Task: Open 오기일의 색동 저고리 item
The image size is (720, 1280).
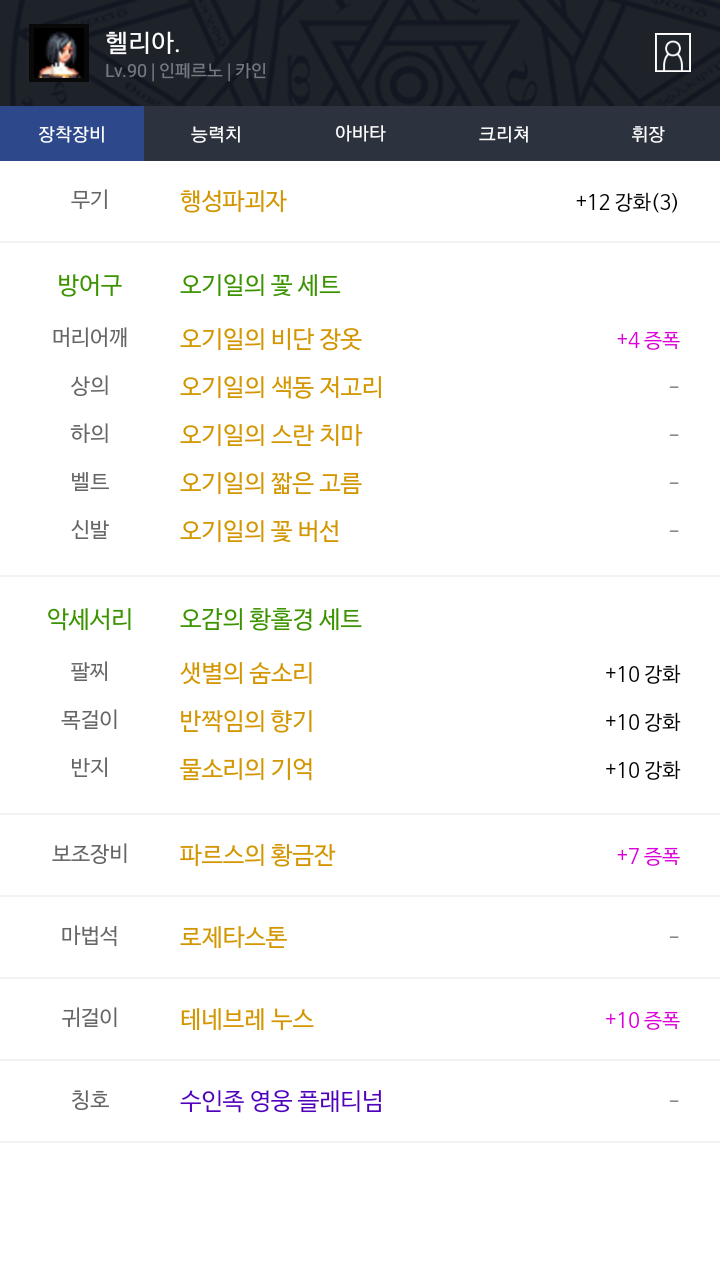Action: pos(282,387)
